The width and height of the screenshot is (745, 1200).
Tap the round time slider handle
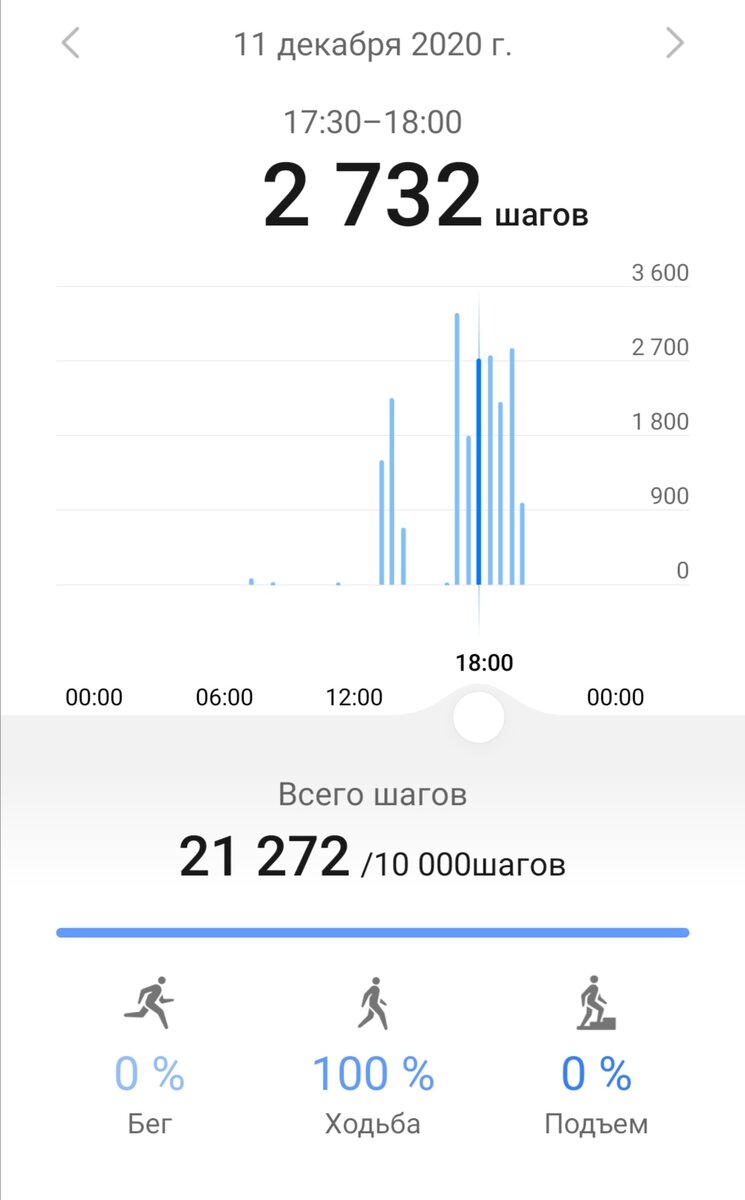(x=478, y=716)
